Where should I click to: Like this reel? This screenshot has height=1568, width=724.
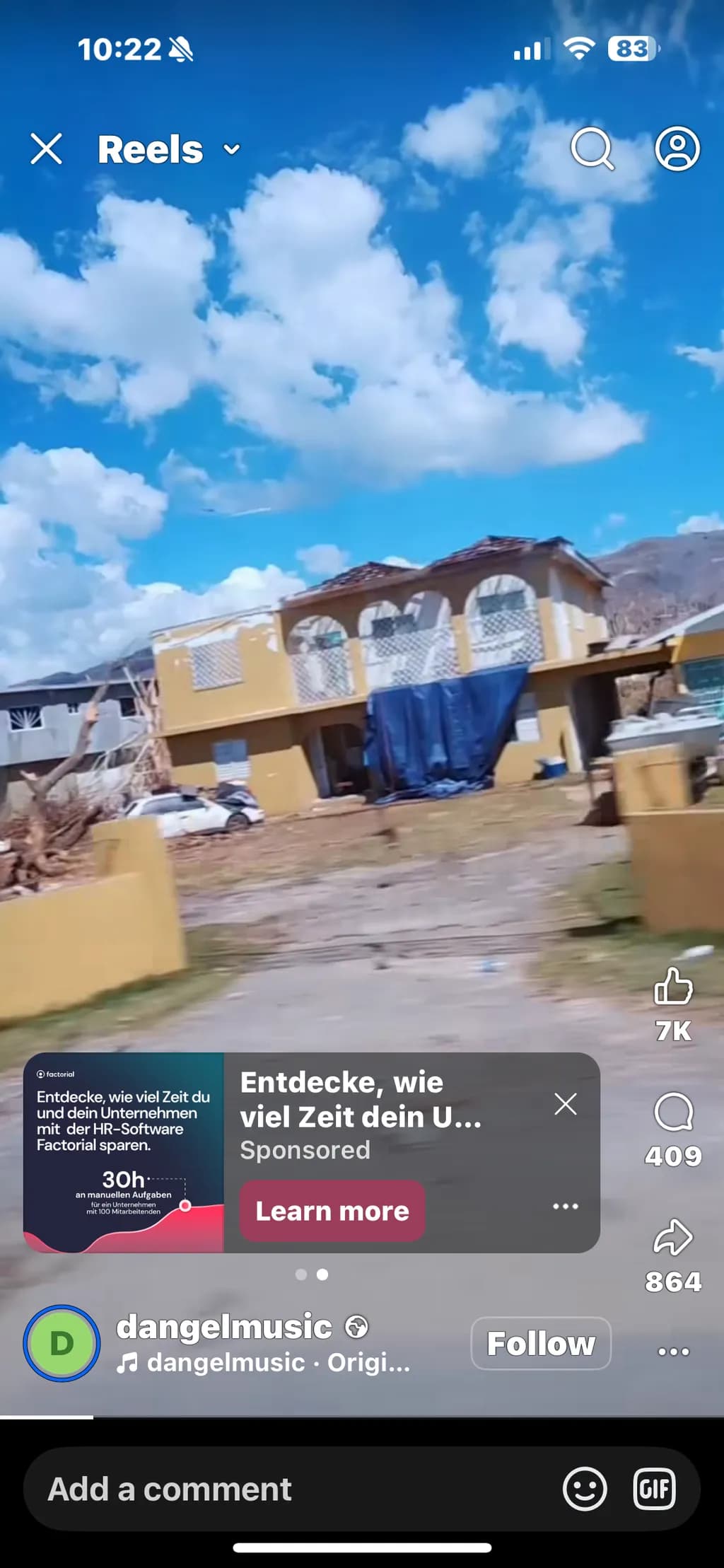pos(673,986)
